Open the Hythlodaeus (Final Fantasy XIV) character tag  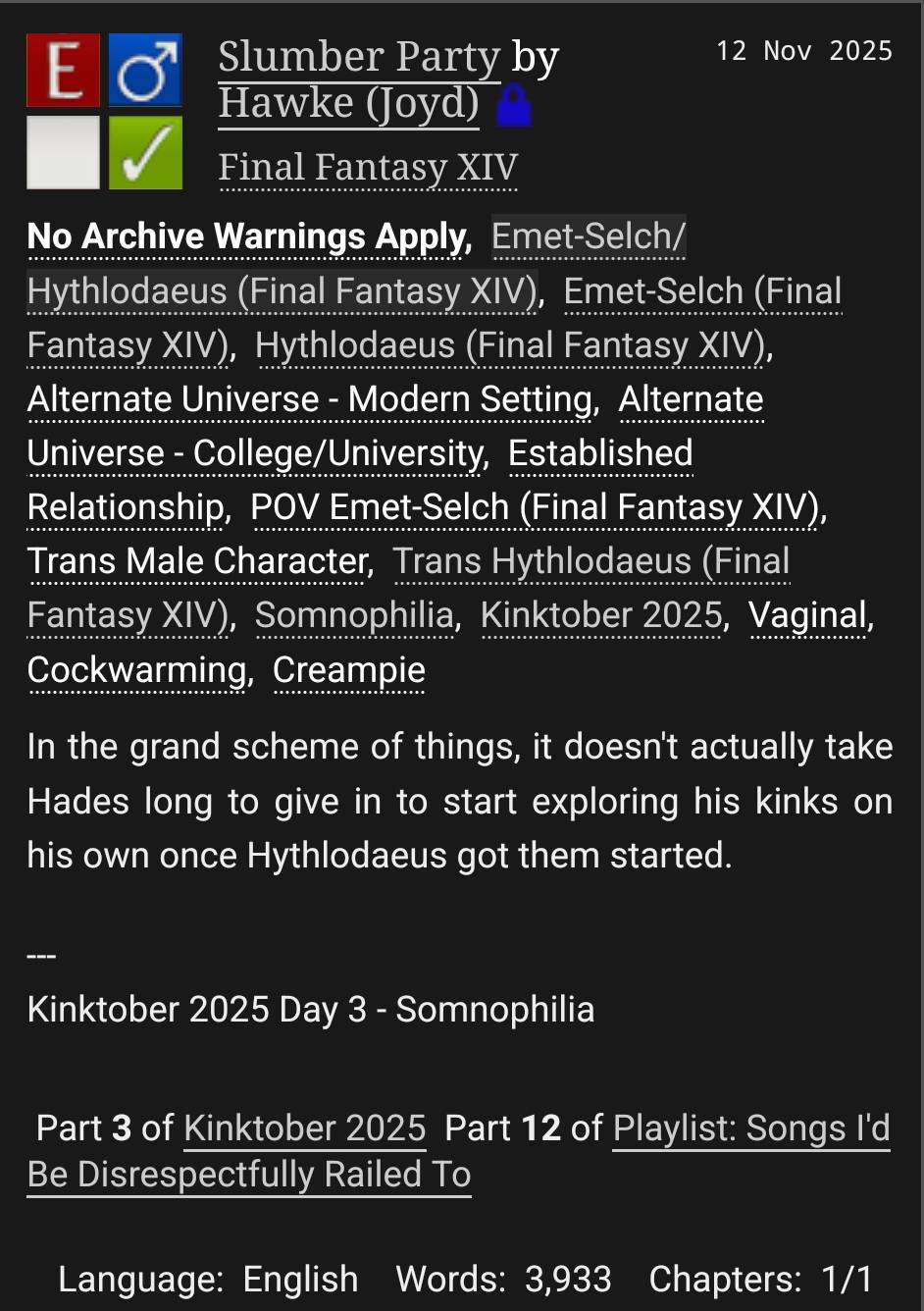[510, 345]
